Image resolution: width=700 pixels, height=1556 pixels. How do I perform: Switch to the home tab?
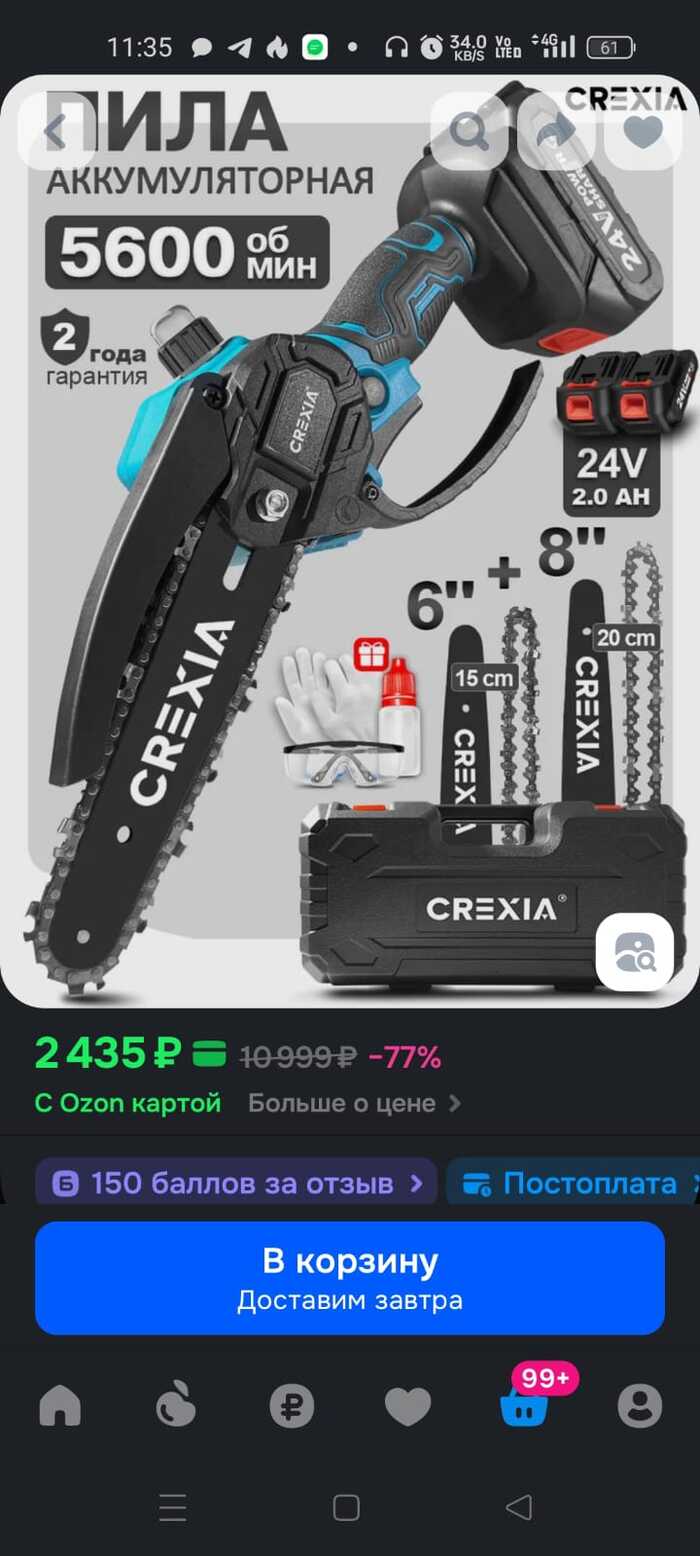tap(60, 1407)
